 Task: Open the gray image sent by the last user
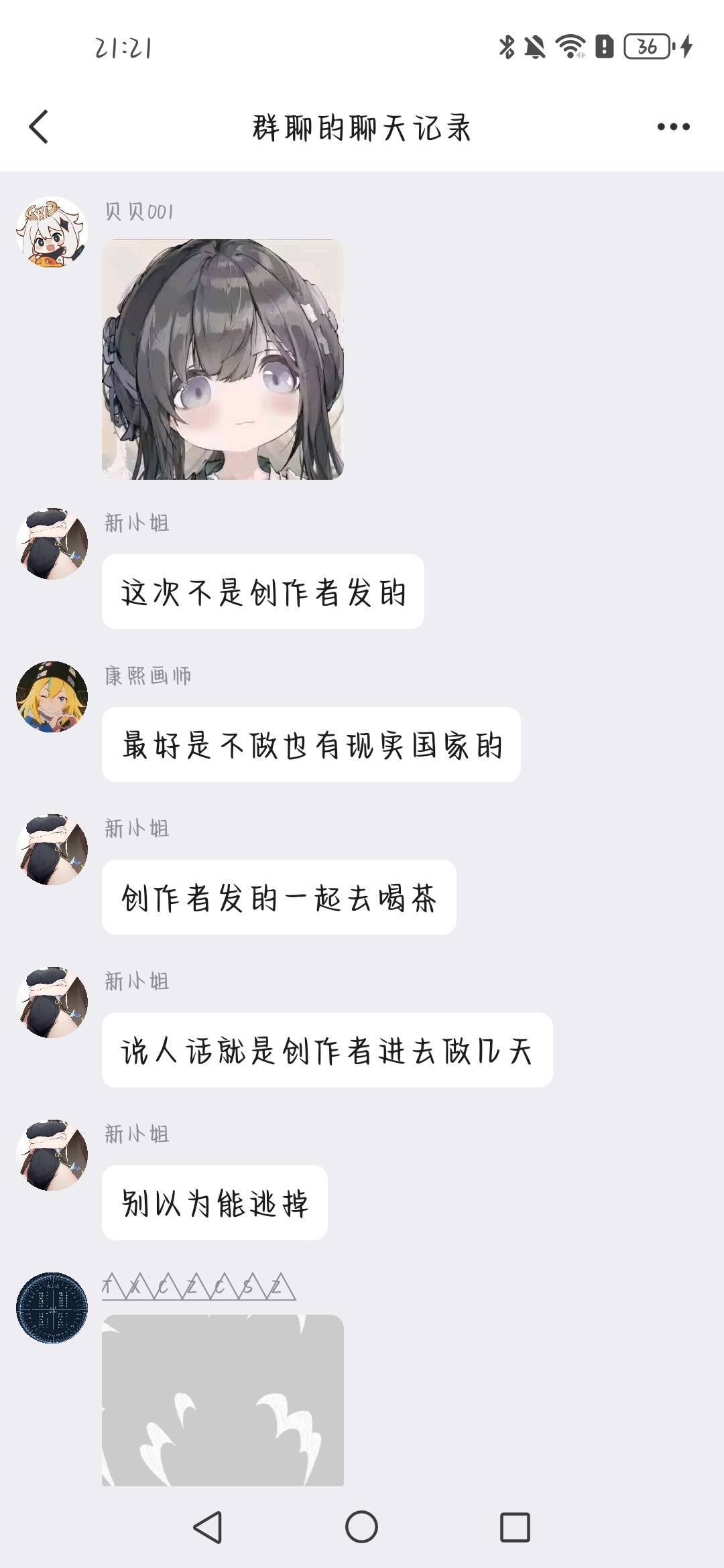pyautogui.click(x=223, y=1399)
